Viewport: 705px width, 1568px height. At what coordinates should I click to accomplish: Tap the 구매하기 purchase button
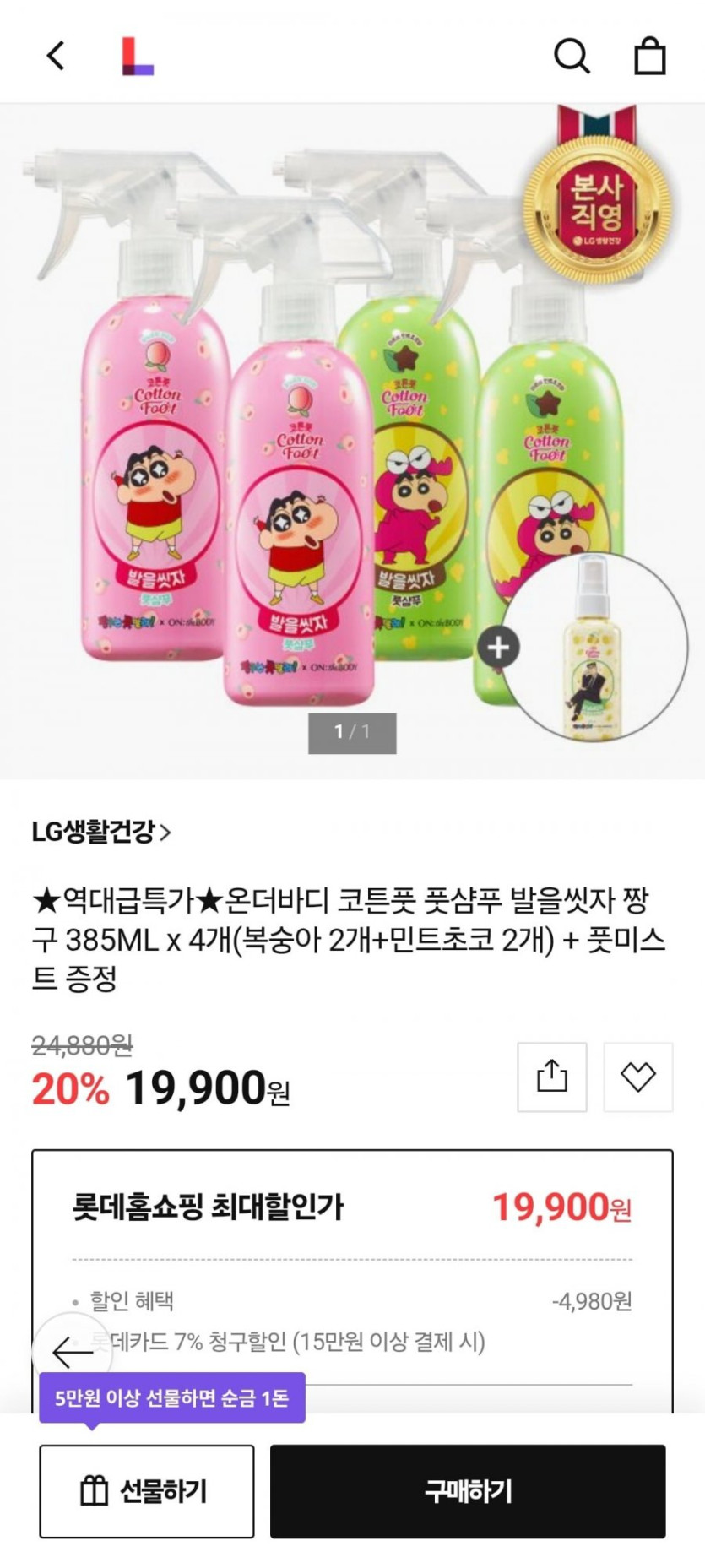pyautogui.click(x=468, y=1491)
